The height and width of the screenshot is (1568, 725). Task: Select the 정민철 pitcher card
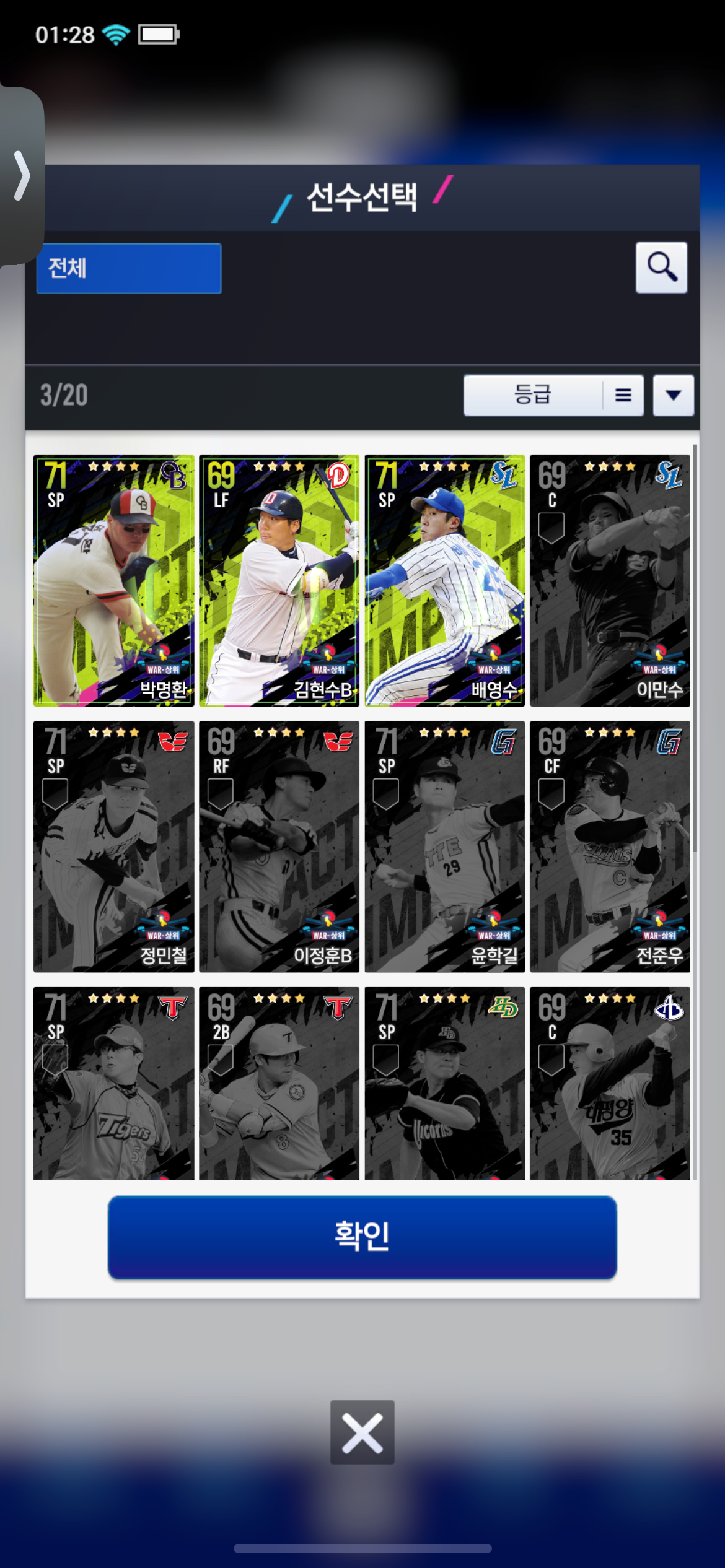coord(114,846)
